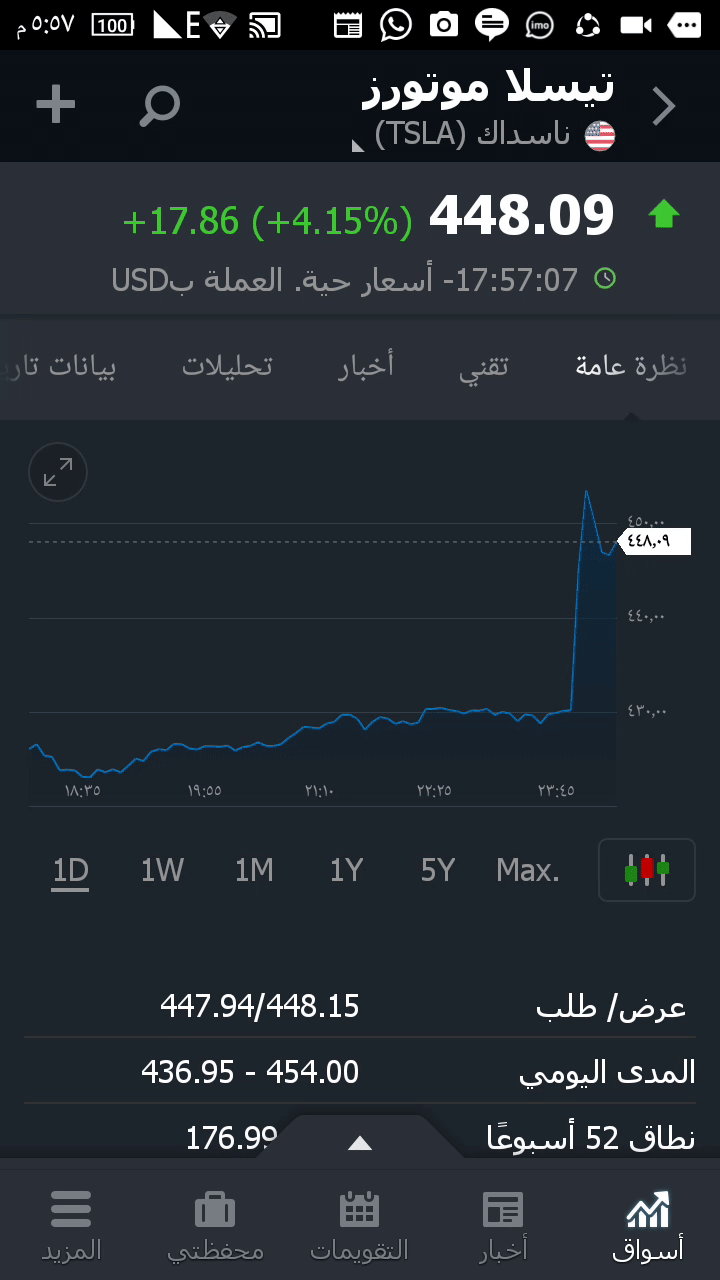This screenshot has width=720, height=1280.
Task: Choose the 1Y chart range
Action: 346,871
